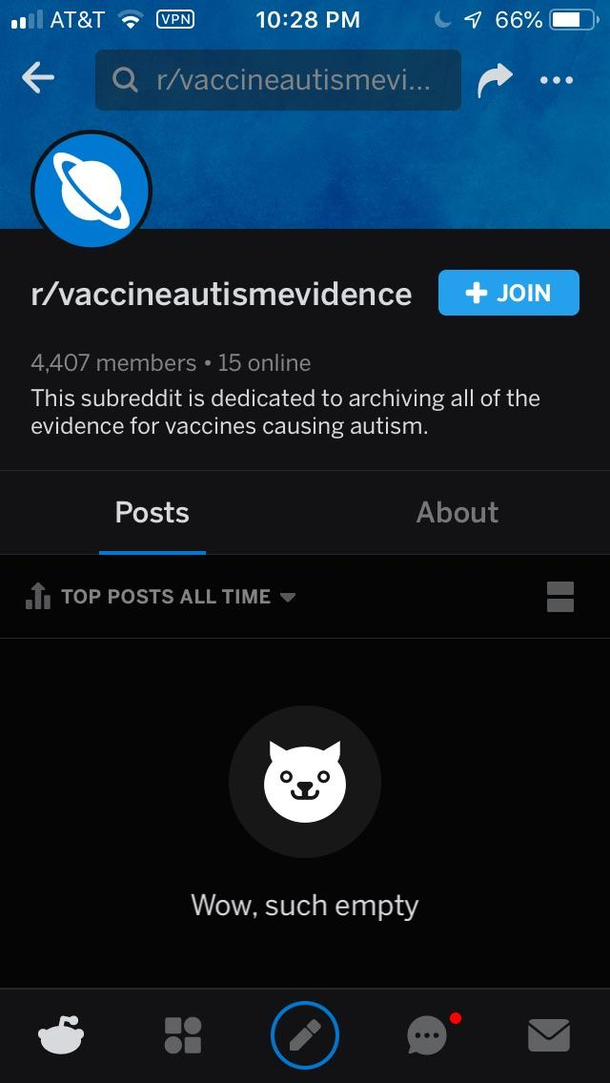Tap the r/vaccineautismevi... search field
This screenshot has height=1083, width=610.
[x=278, y=80]
